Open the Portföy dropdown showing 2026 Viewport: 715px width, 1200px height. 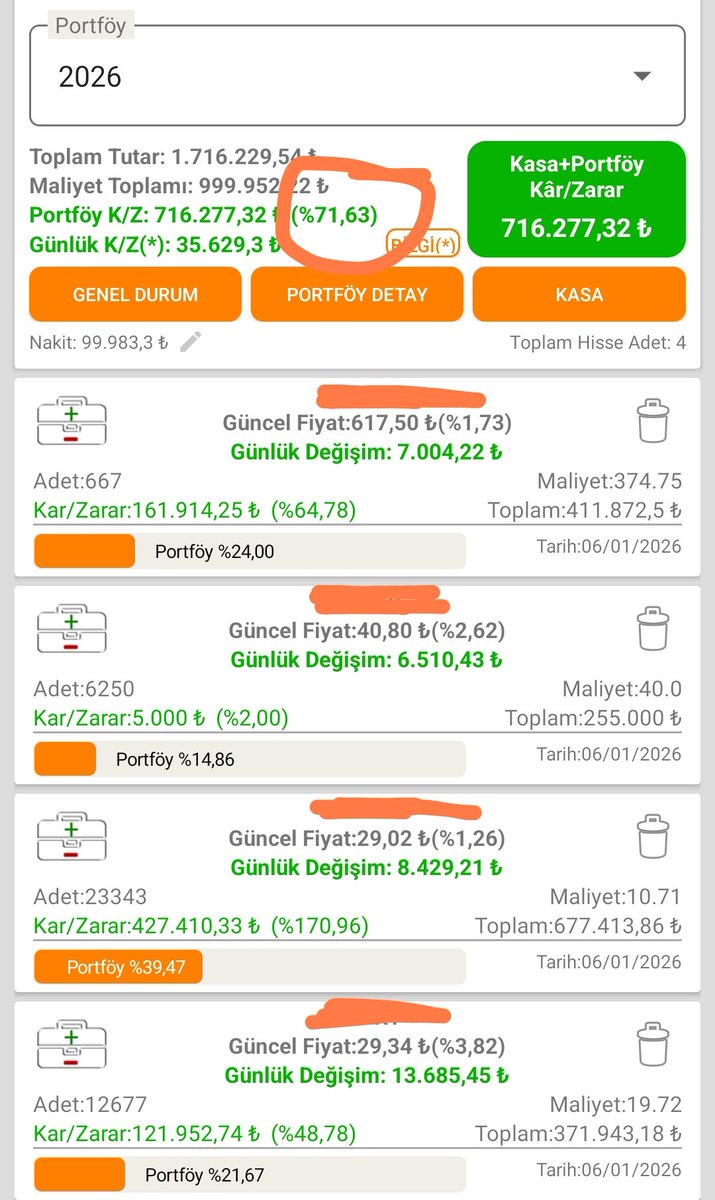pyautogui.click(x=357, y=76)
